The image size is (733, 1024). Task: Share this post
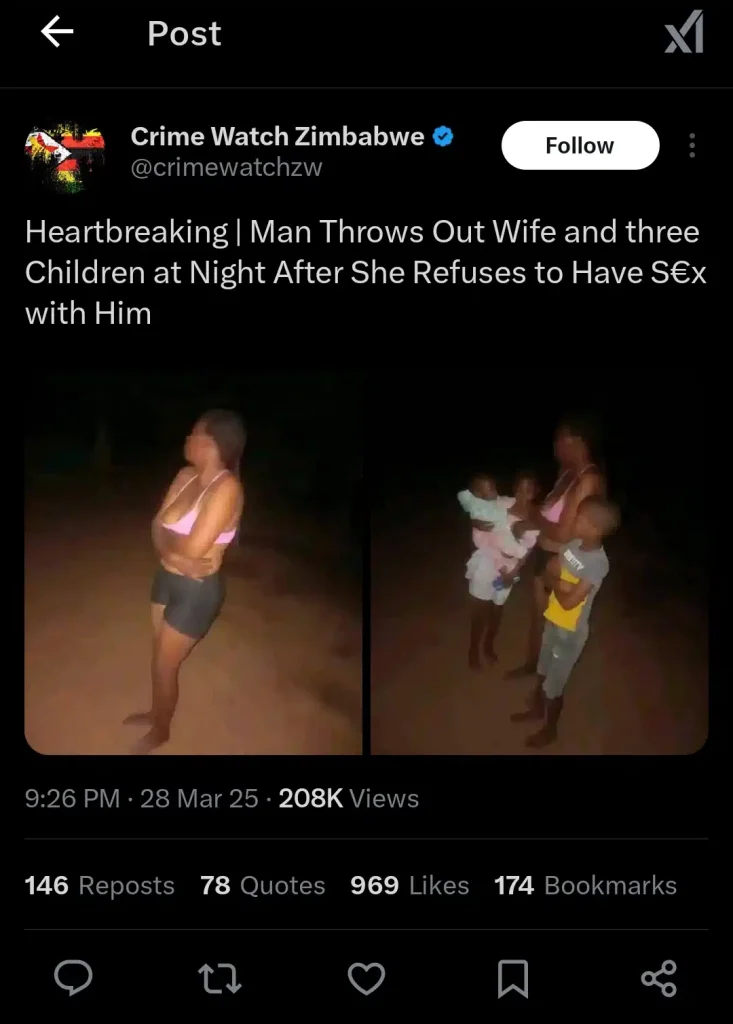pos(658,977)
